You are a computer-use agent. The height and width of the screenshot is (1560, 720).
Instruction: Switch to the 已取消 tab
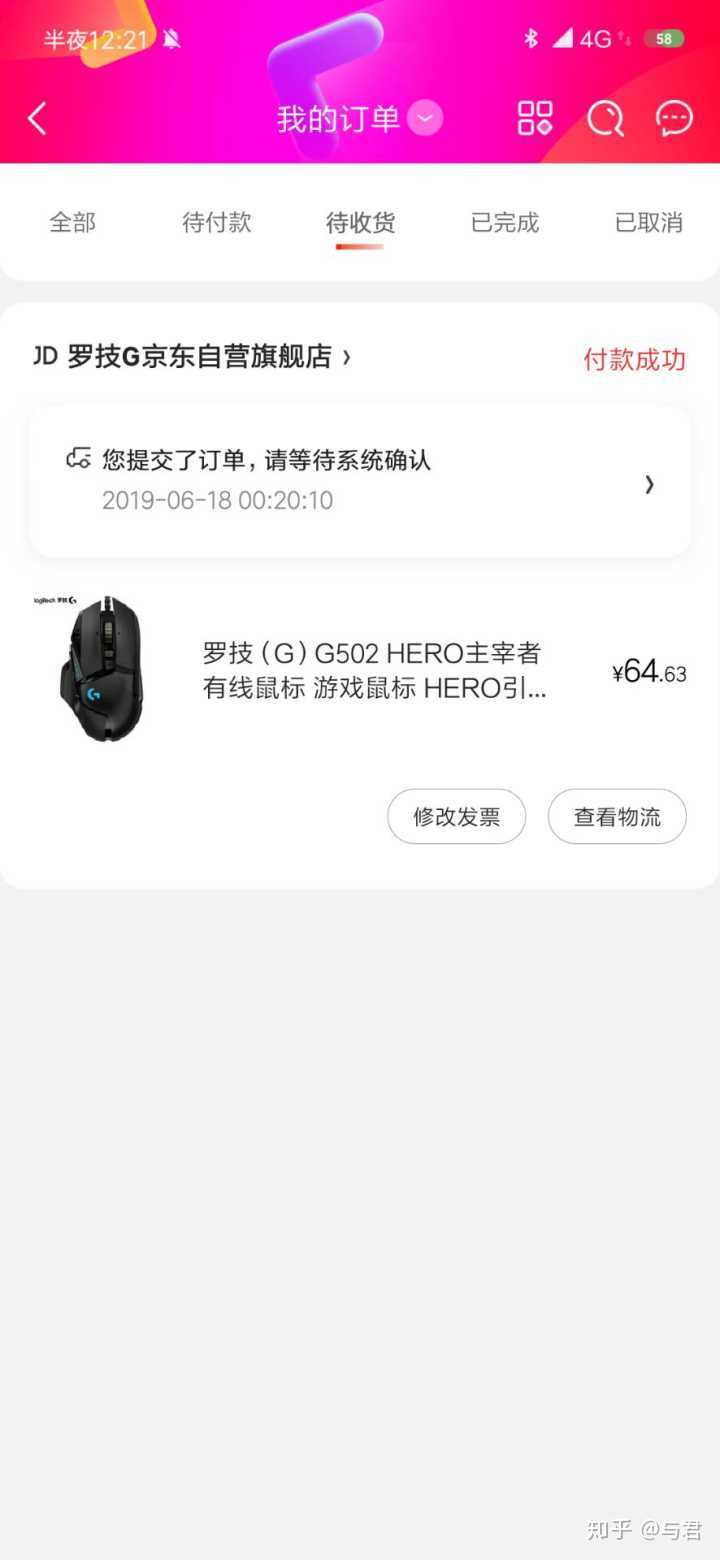pos(648,222)
